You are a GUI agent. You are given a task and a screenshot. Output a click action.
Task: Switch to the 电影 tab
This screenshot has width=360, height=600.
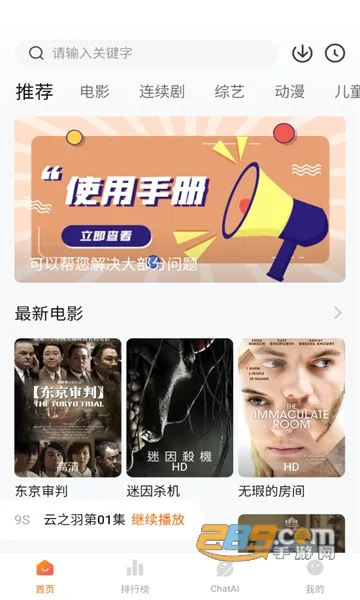(94, 92)
